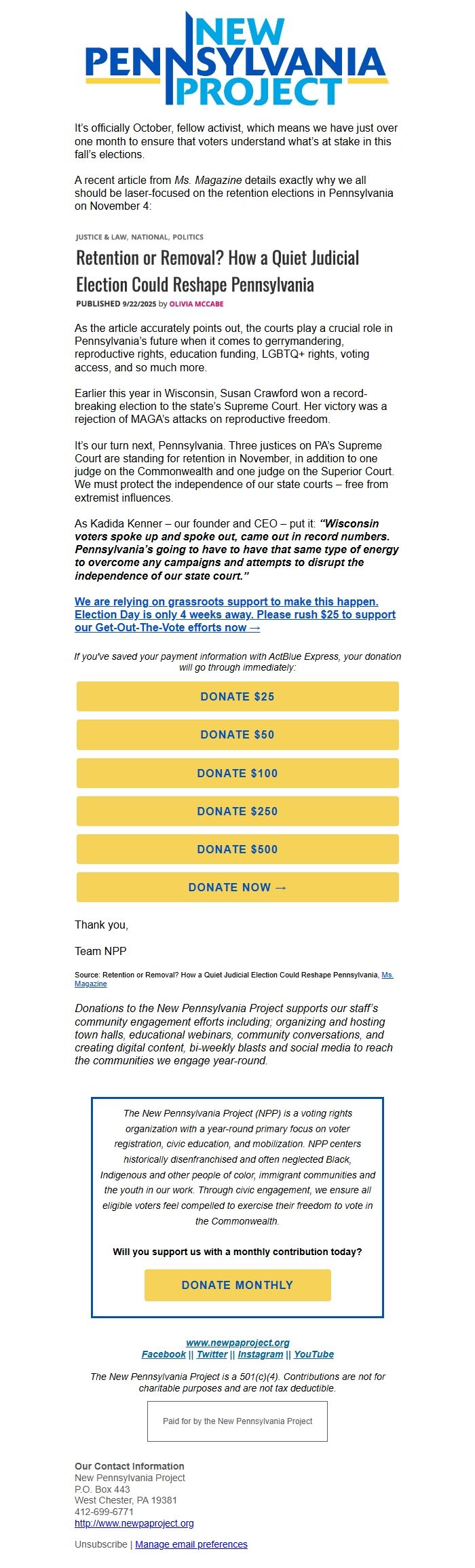475x1568 pixels.
Task: Open the YouTube link
Action: click(x=313, y=1354)
